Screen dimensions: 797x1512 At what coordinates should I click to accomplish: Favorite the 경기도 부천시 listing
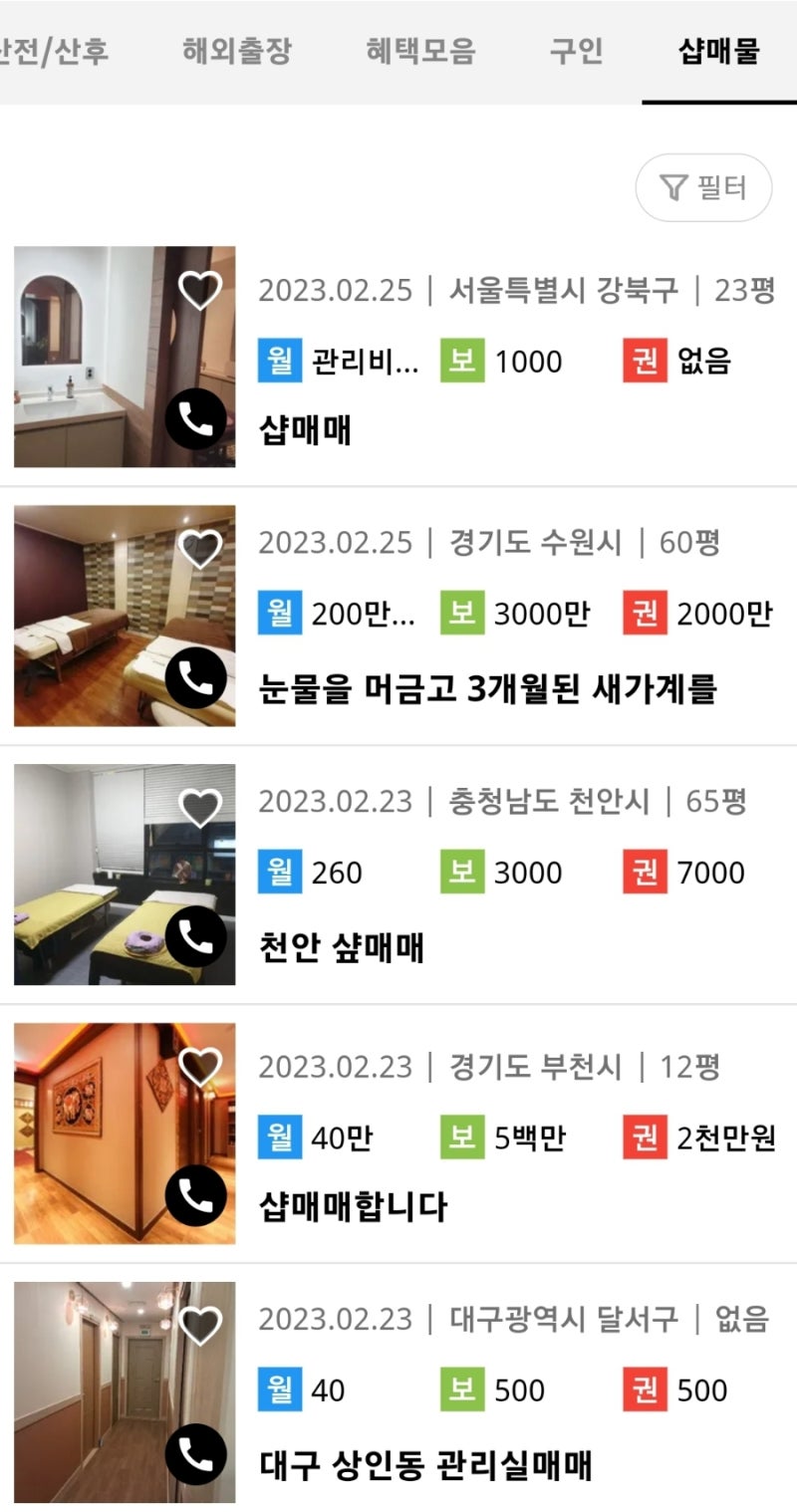pos(199,1065)
